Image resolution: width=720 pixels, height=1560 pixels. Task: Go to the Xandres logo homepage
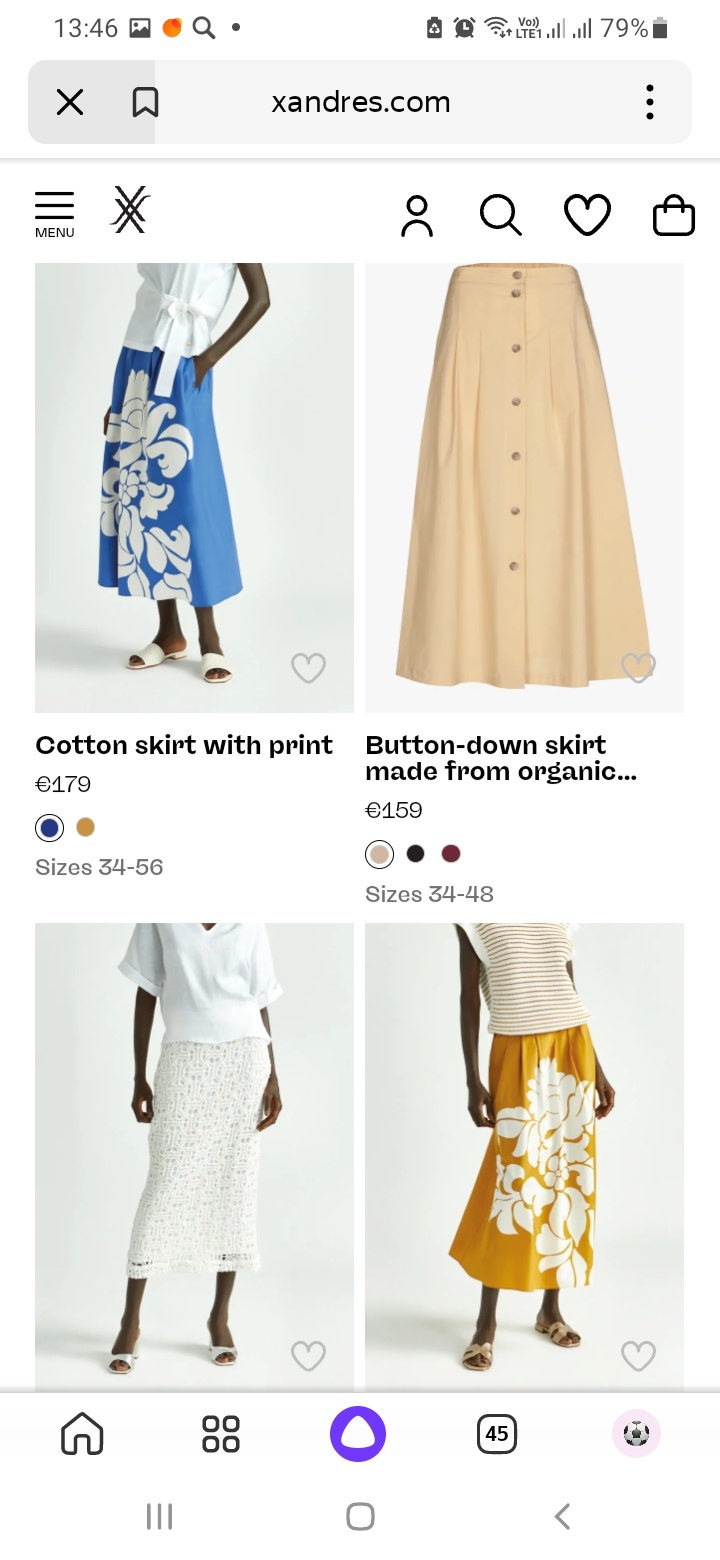pyautogui.click(x=130, y=210)
